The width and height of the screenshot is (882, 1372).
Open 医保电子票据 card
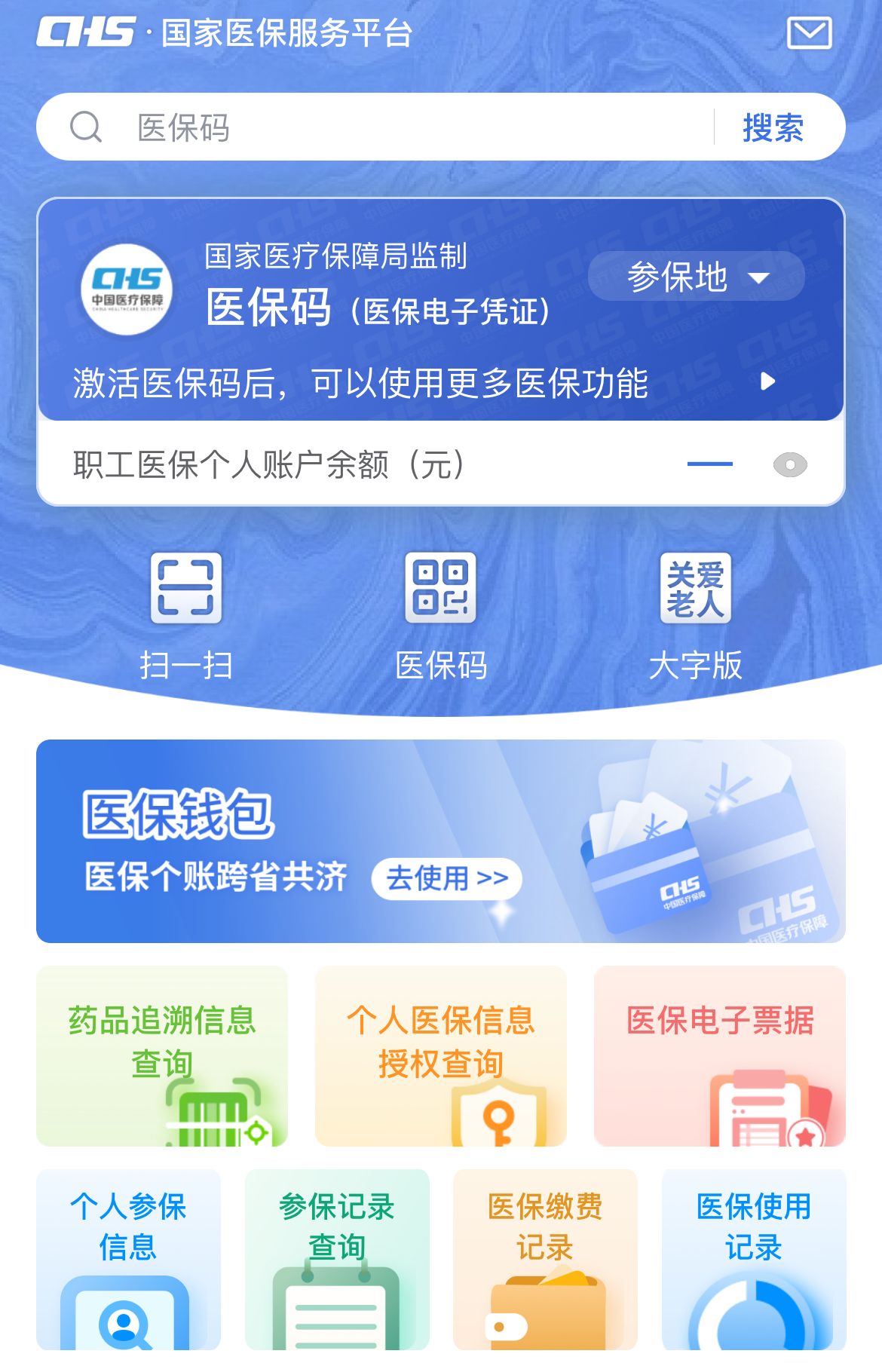pyautogui.click(x=720, y=1055)
